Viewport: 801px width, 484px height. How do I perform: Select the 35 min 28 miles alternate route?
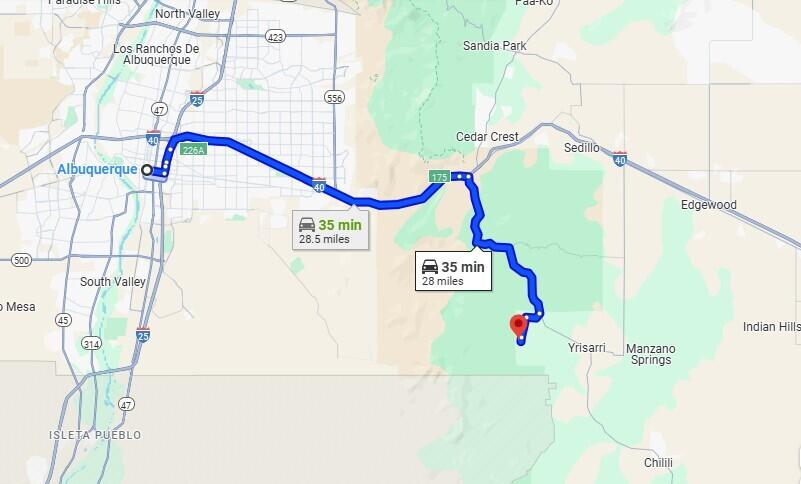(453, 272)
